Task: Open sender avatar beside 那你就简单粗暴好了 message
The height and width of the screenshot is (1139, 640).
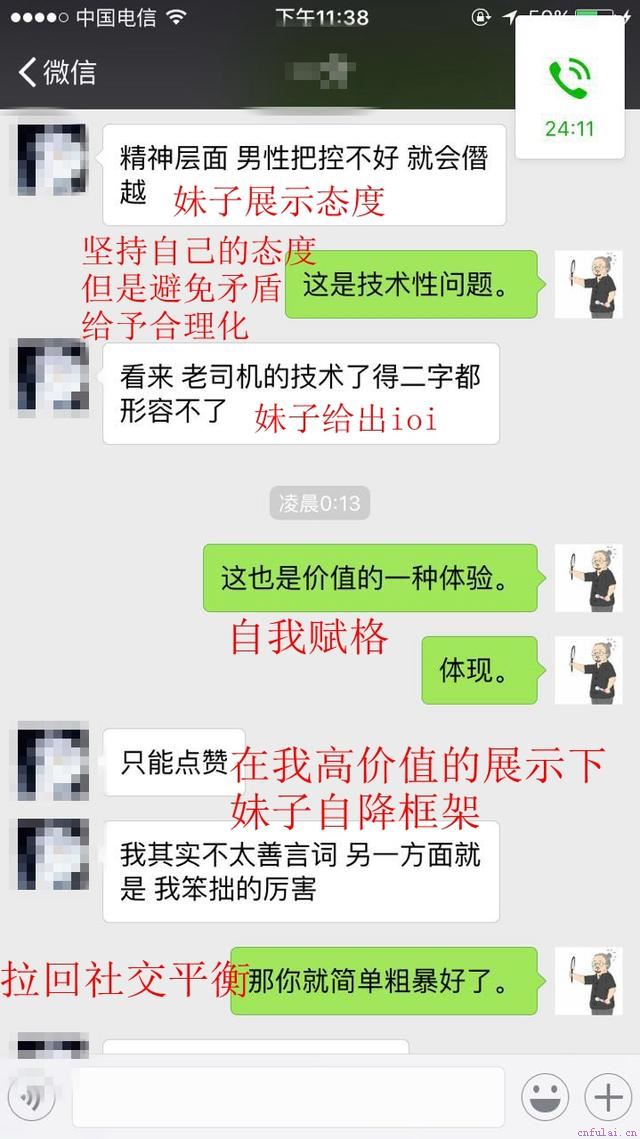Action: [x=588, y=981]
